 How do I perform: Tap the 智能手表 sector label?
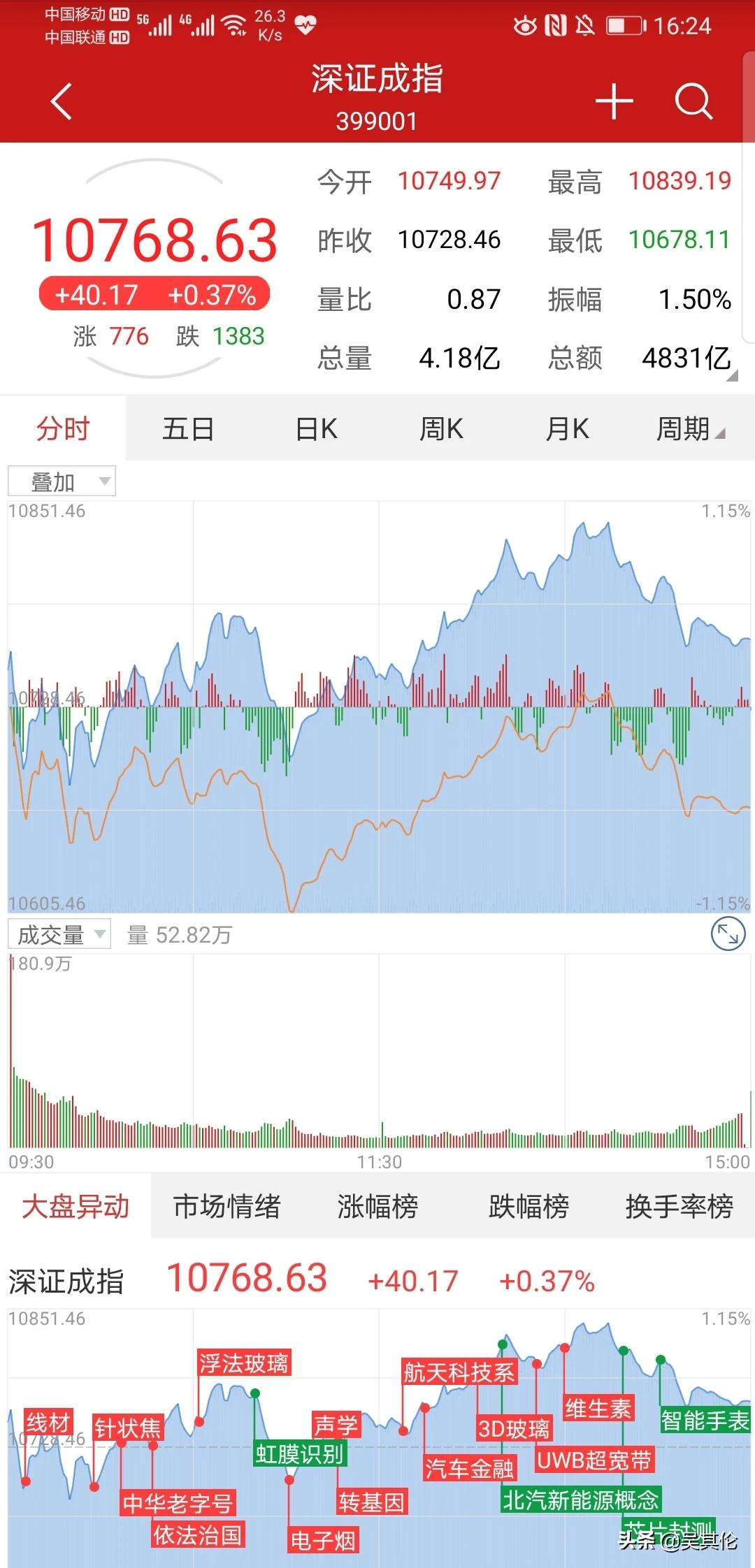coord(705,1420)
